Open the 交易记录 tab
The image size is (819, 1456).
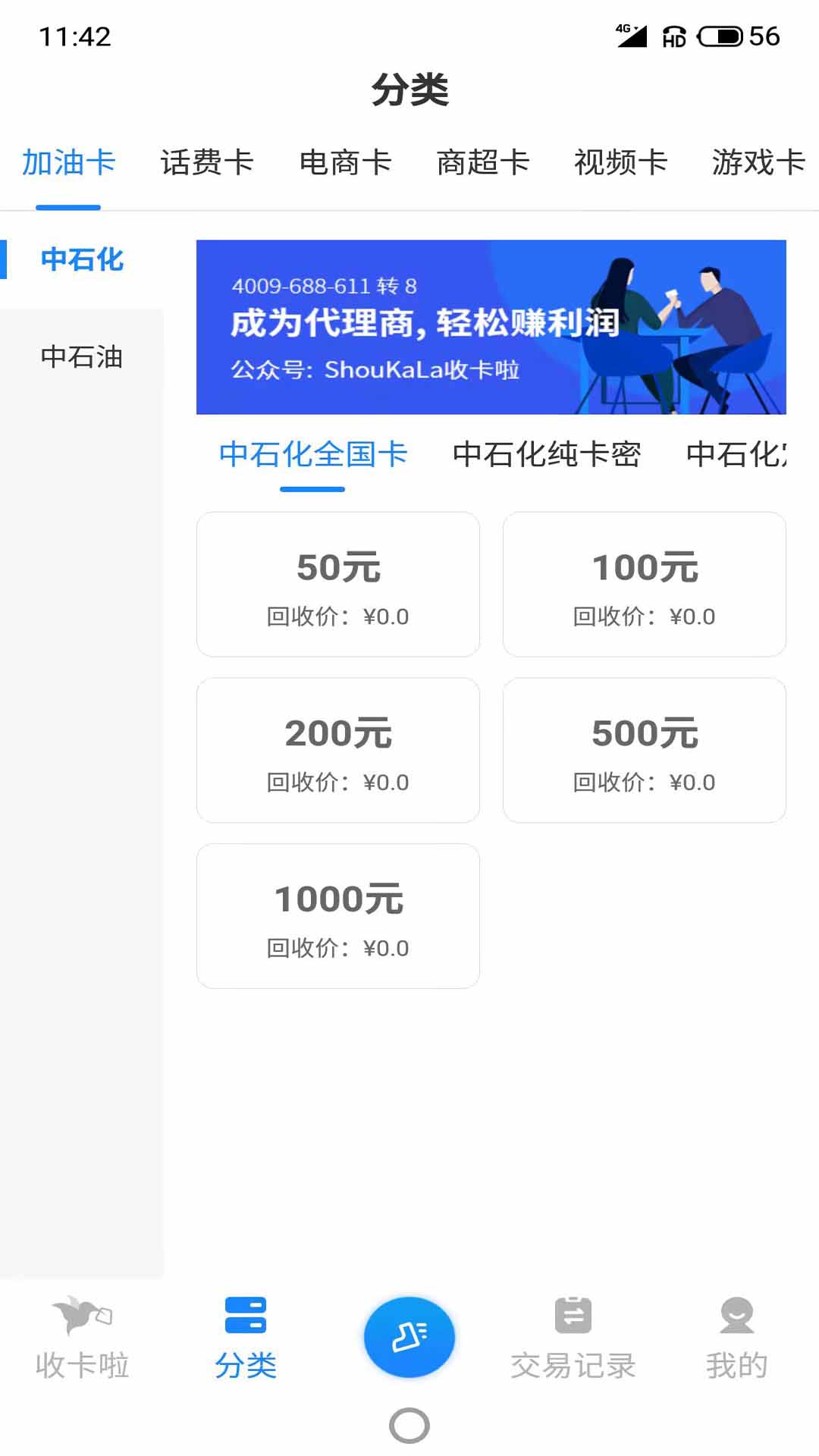click(x=573, y=1338)
